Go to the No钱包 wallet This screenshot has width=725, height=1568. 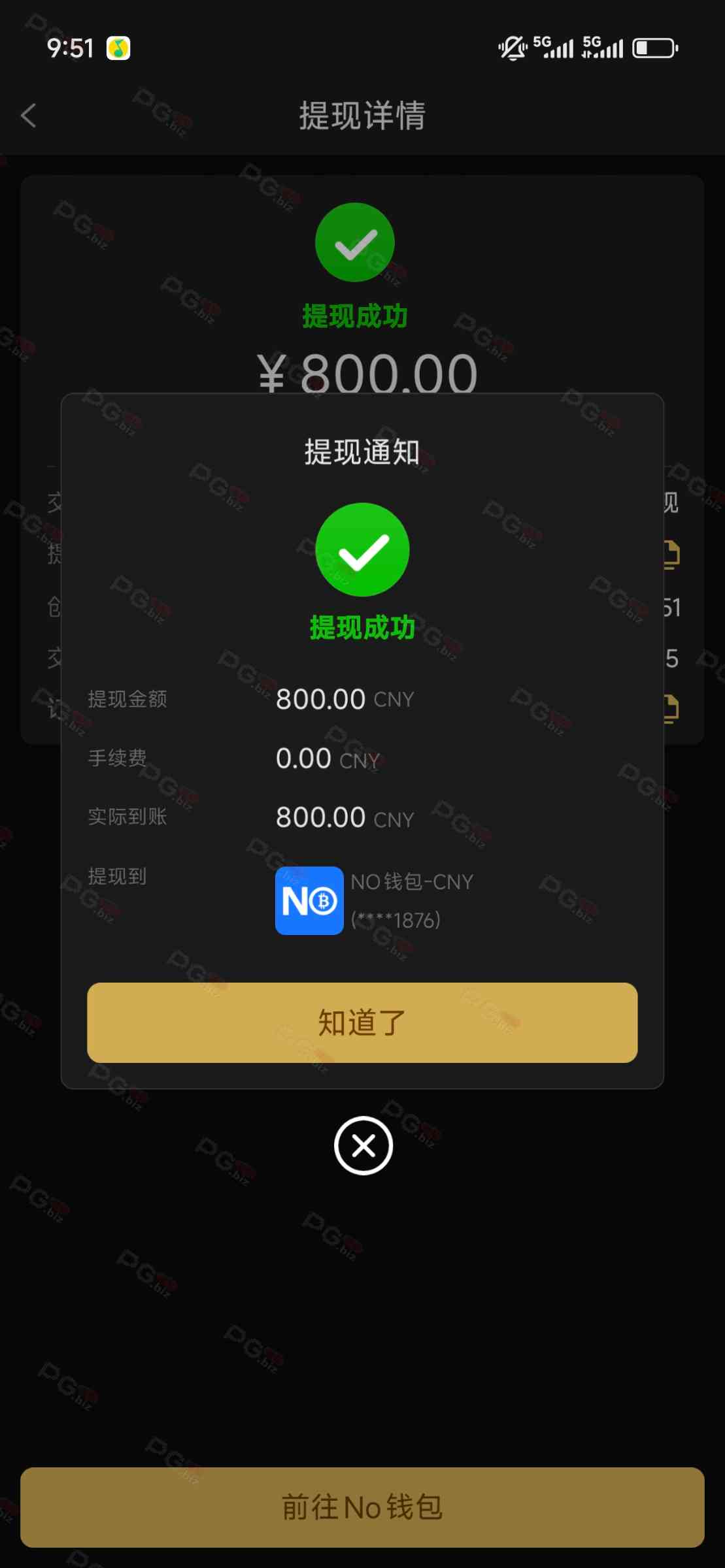(x=362, y=1507)
